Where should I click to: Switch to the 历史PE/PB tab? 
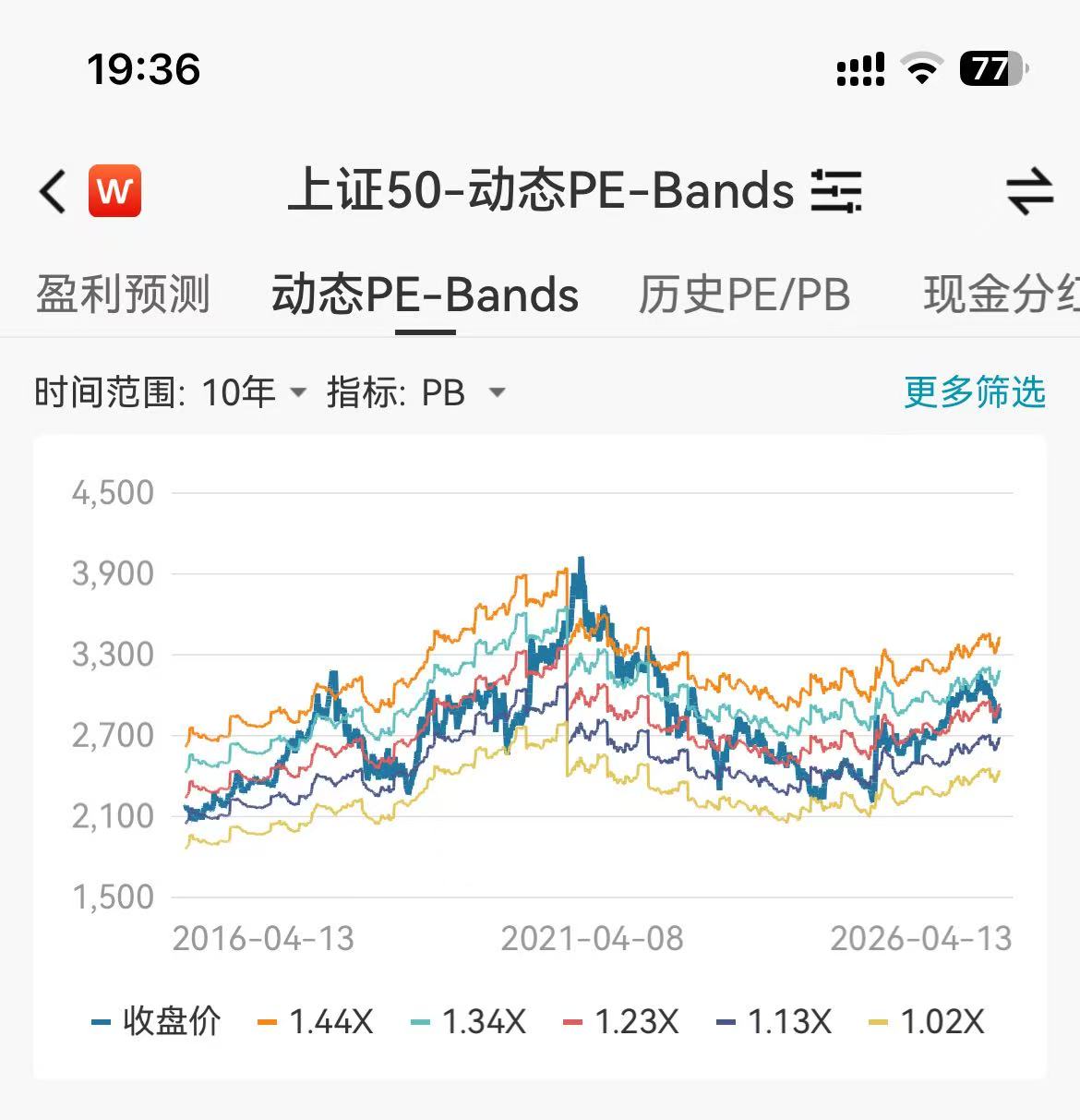pos(744,295)
